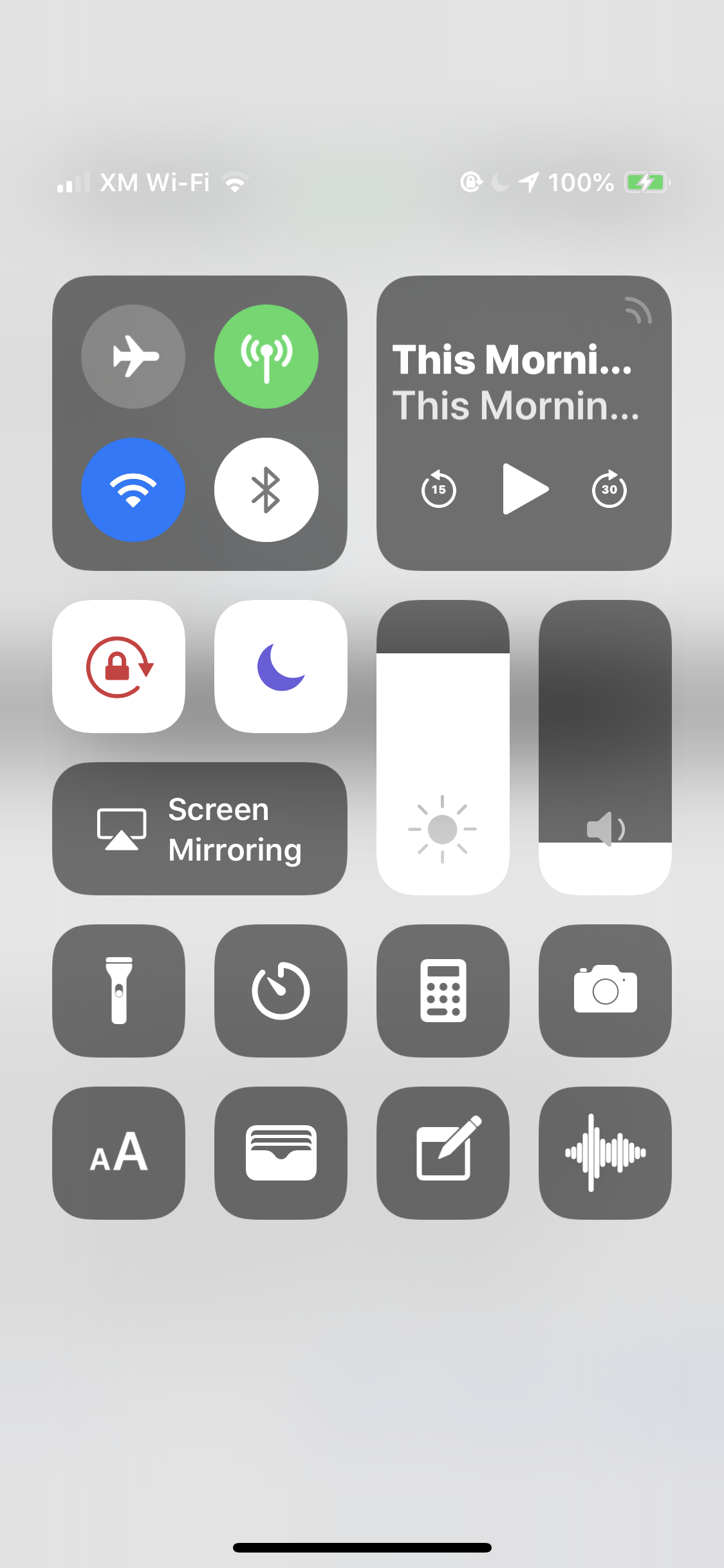Skip audio forward 30 seconds

click(609, 489)
